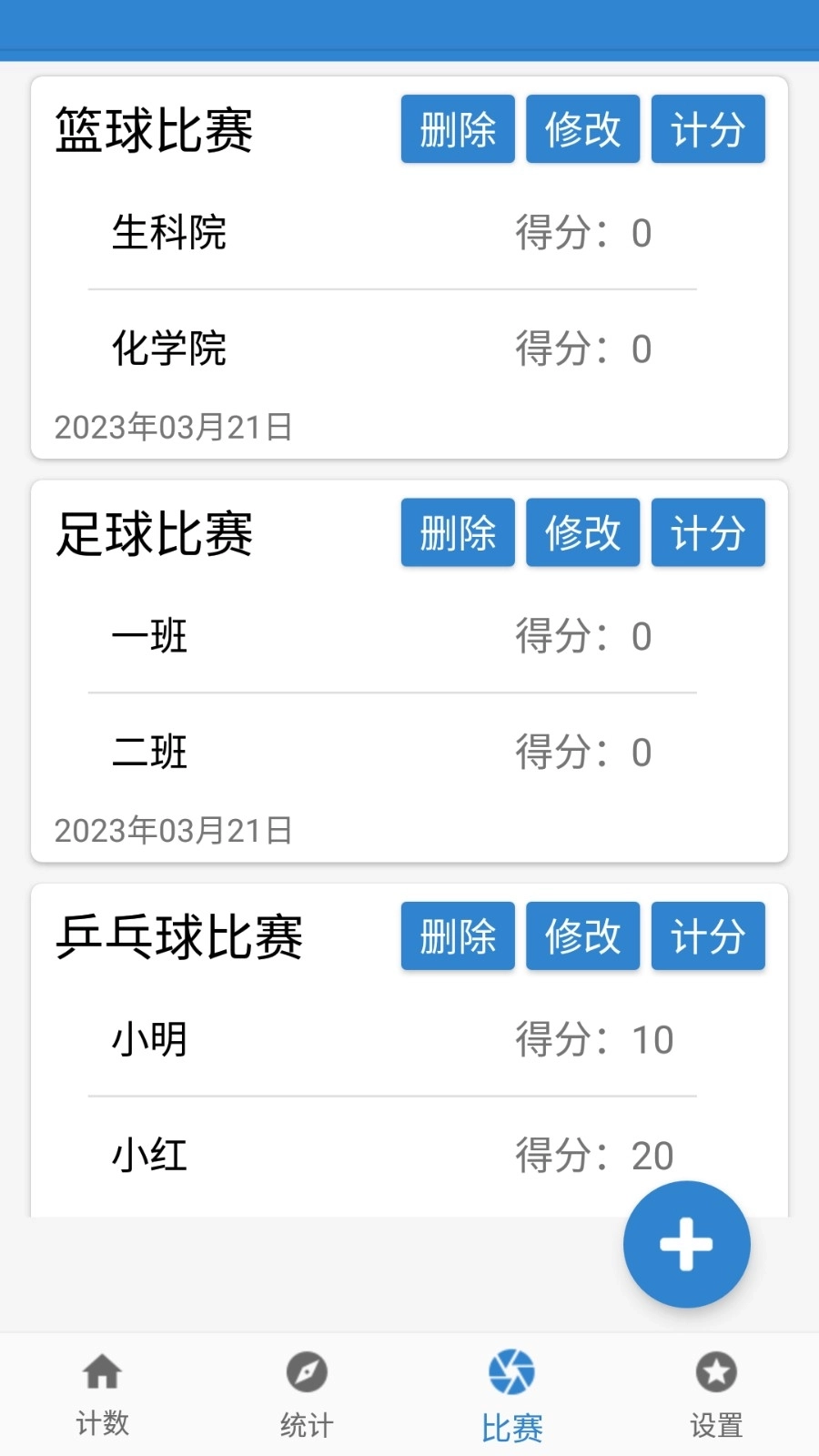
Task: Remove the 乒乓球比赛 with 删除
Action: pos(457,936)
